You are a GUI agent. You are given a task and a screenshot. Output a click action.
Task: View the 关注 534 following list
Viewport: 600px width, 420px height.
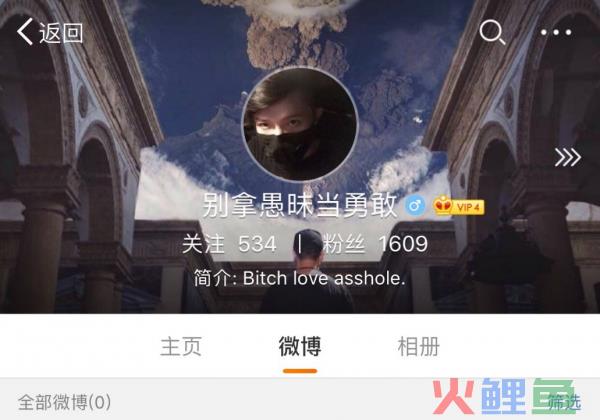pyautogui.click(x=228, y=243)
